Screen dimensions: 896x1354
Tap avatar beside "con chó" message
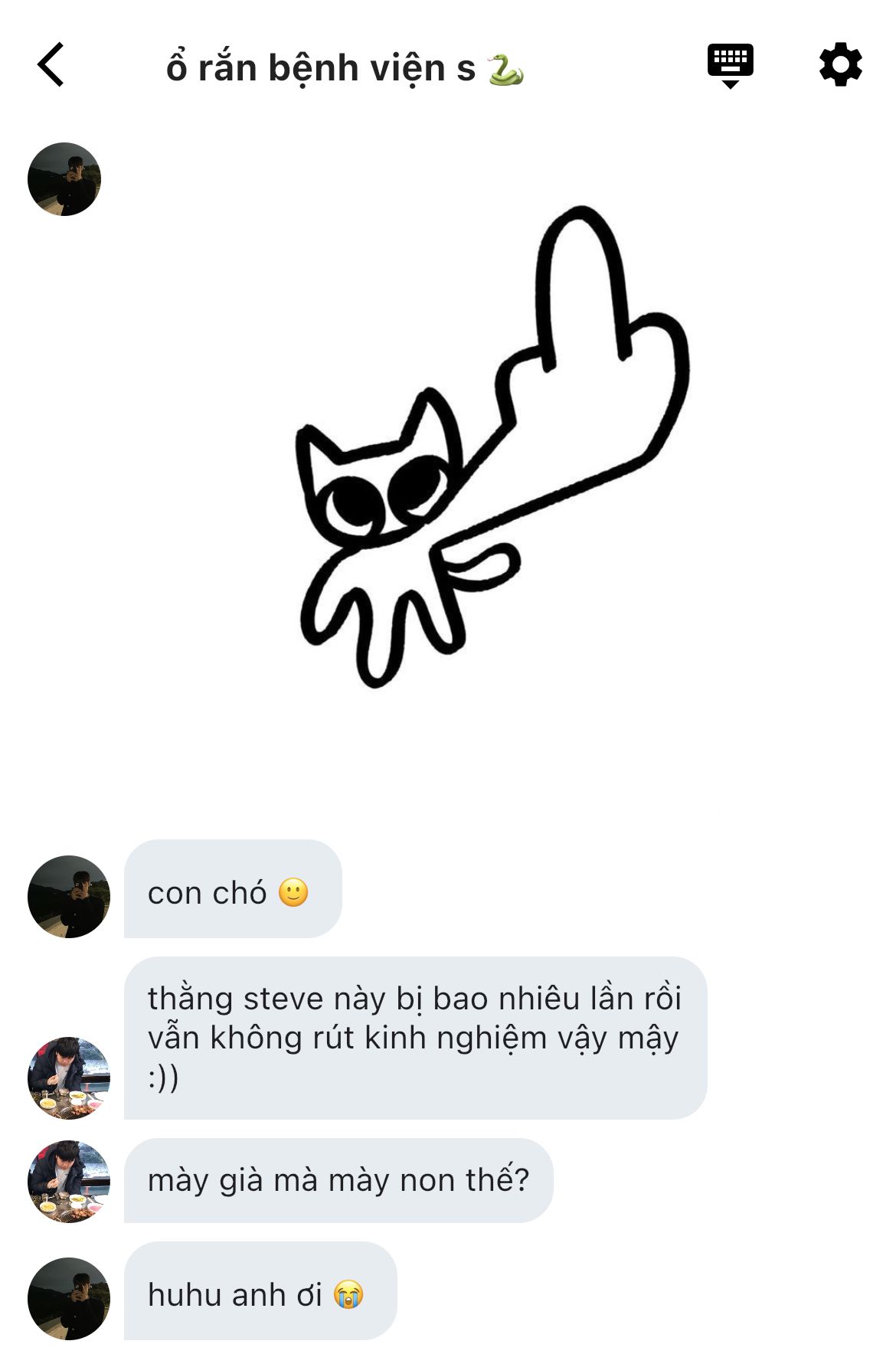[x=69, y=896]
